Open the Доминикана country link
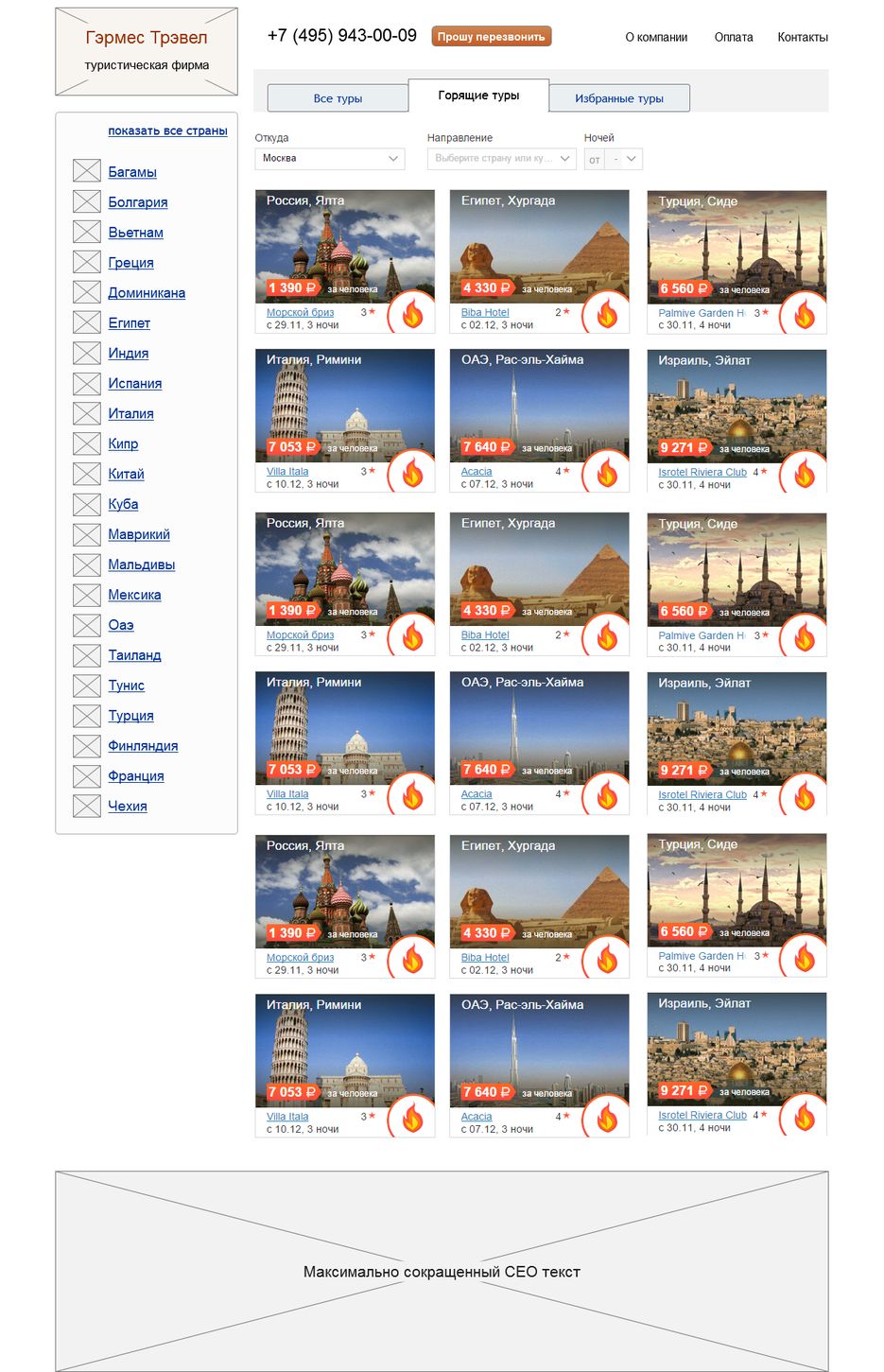884x1372 pixels. click(147, 293)
